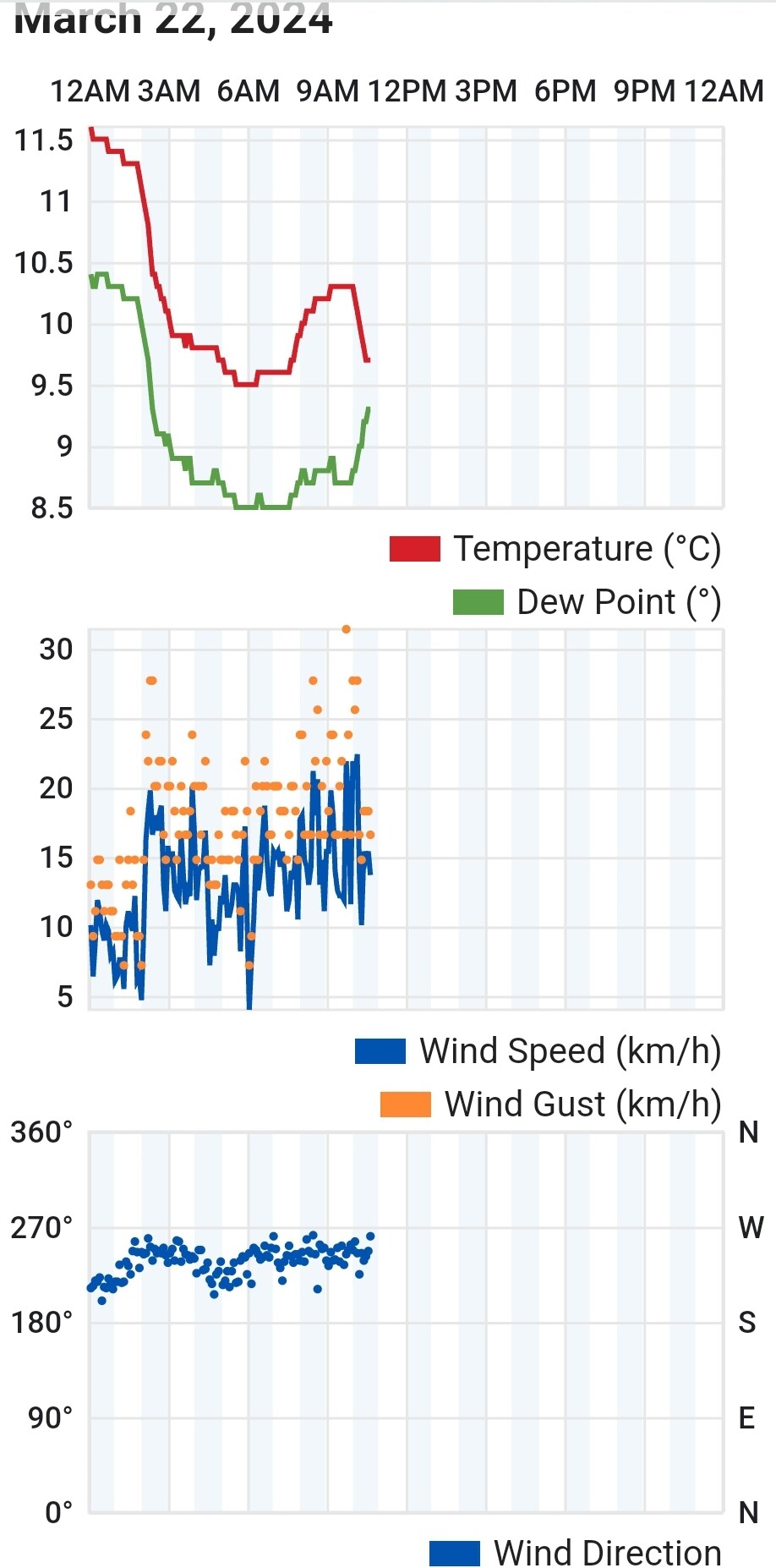Viewport: 776px width, 1568px height.
Task: Toggle the Wind Direction legend item
Action: coord(576,1553)
